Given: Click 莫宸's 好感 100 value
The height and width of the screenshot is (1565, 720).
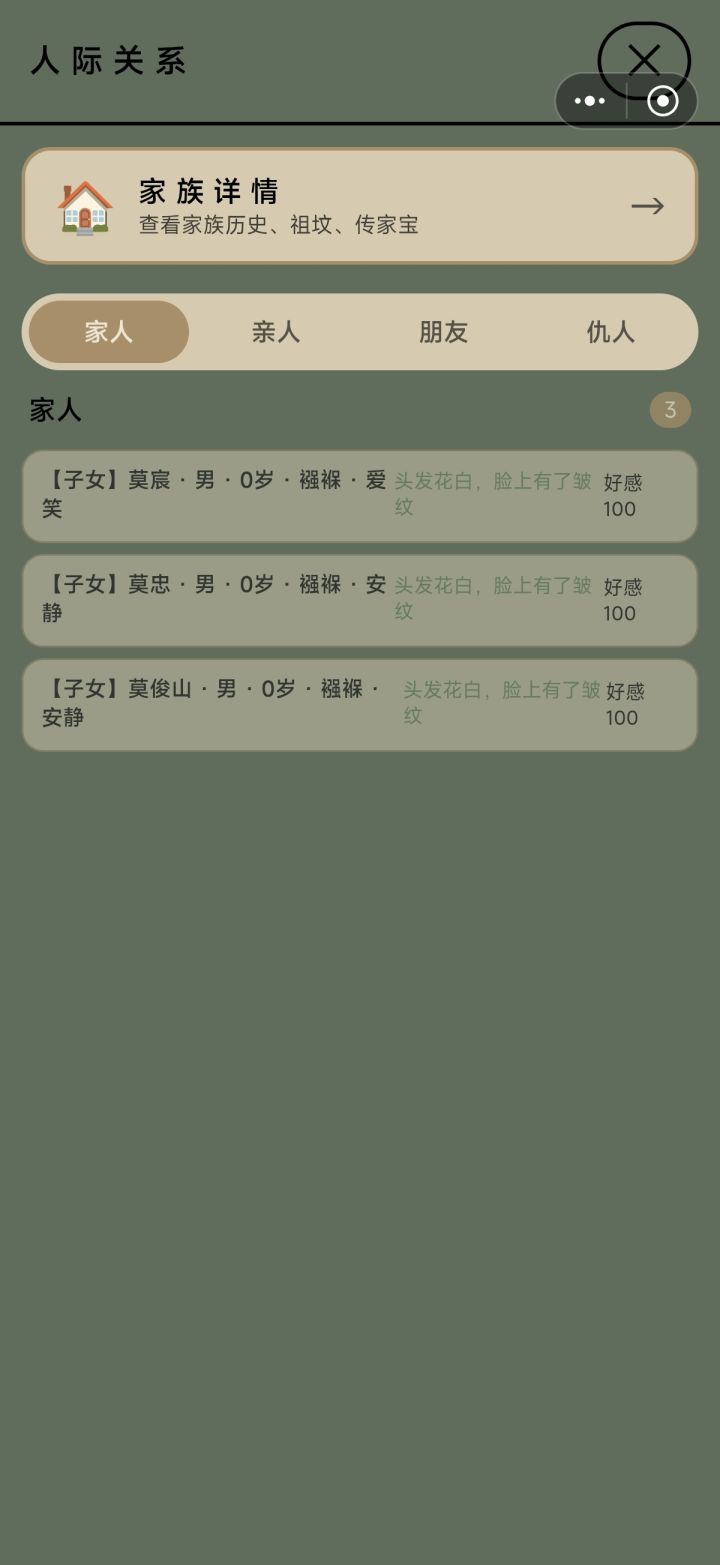Looking at the screenshot, I should pyautogui.click(x=621, y=496).
